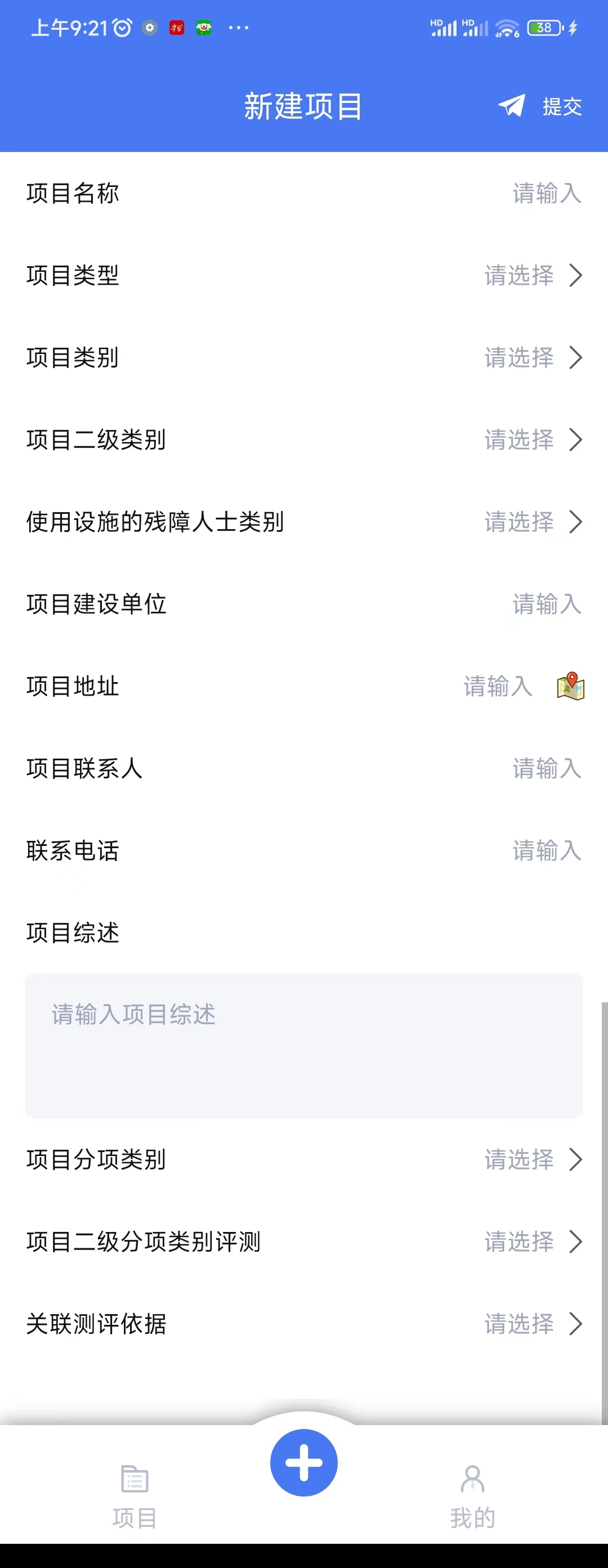Screen dimensions: 608x1568
Task: Select 项目二级分项类别评测
Action: (x=532, y=1241)
